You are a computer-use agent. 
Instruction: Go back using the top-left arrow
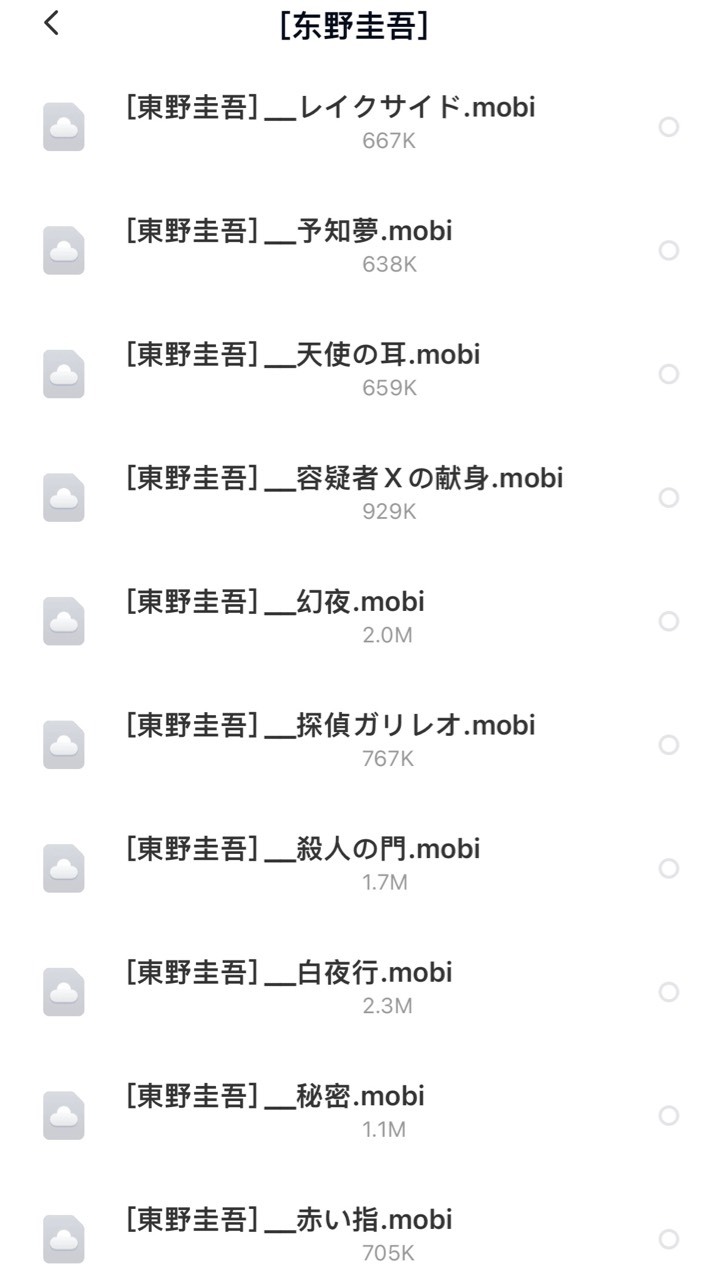click(x=52, y=23)
